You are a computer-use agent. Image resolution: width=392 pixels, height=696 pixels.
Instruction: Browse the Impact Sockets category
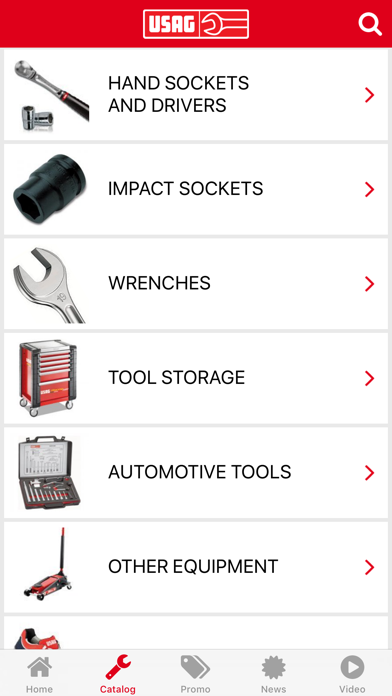pos(196,189)
